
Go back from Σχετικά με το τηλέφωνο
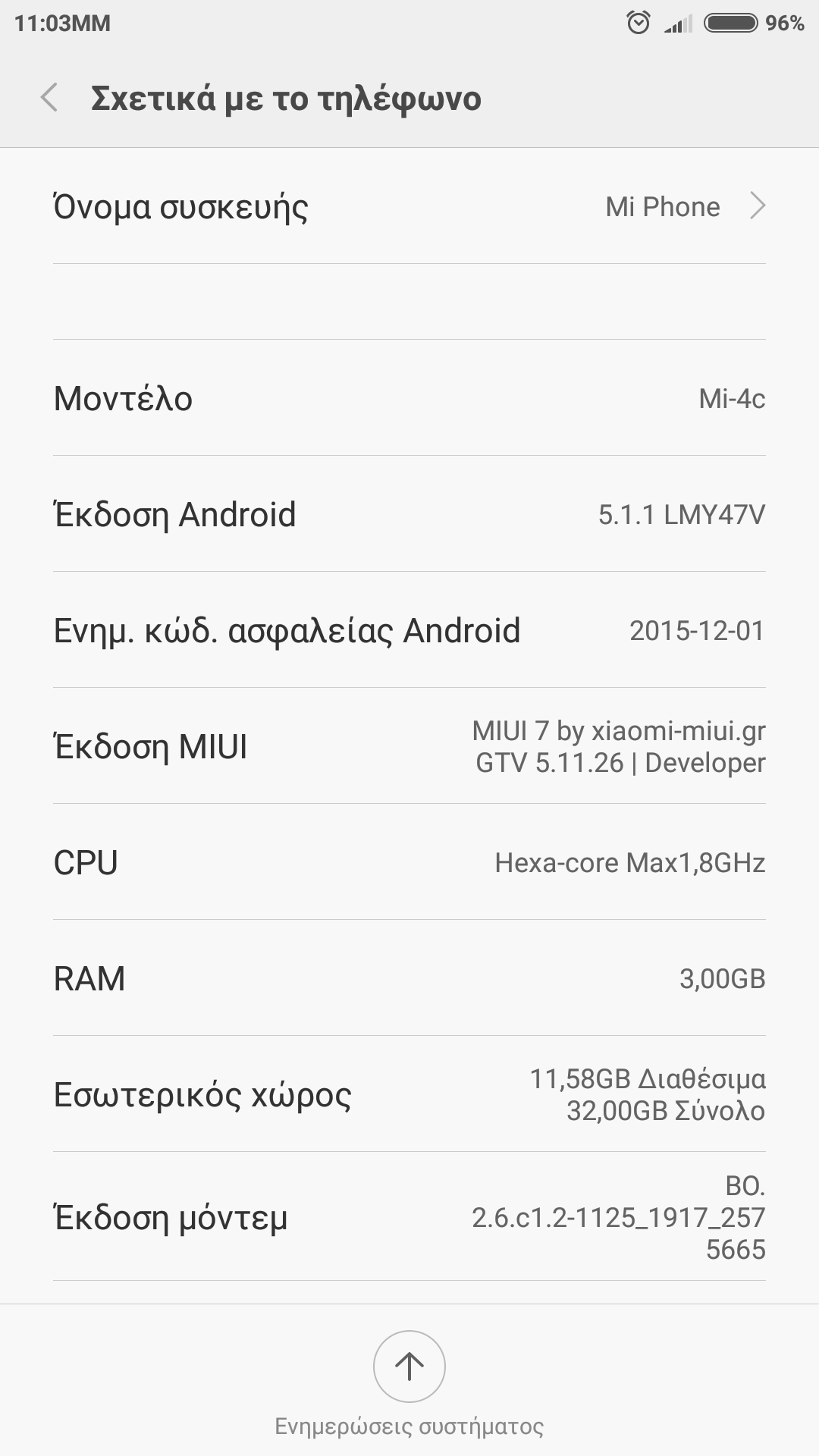pyautogui.click(x=50, y=98)
